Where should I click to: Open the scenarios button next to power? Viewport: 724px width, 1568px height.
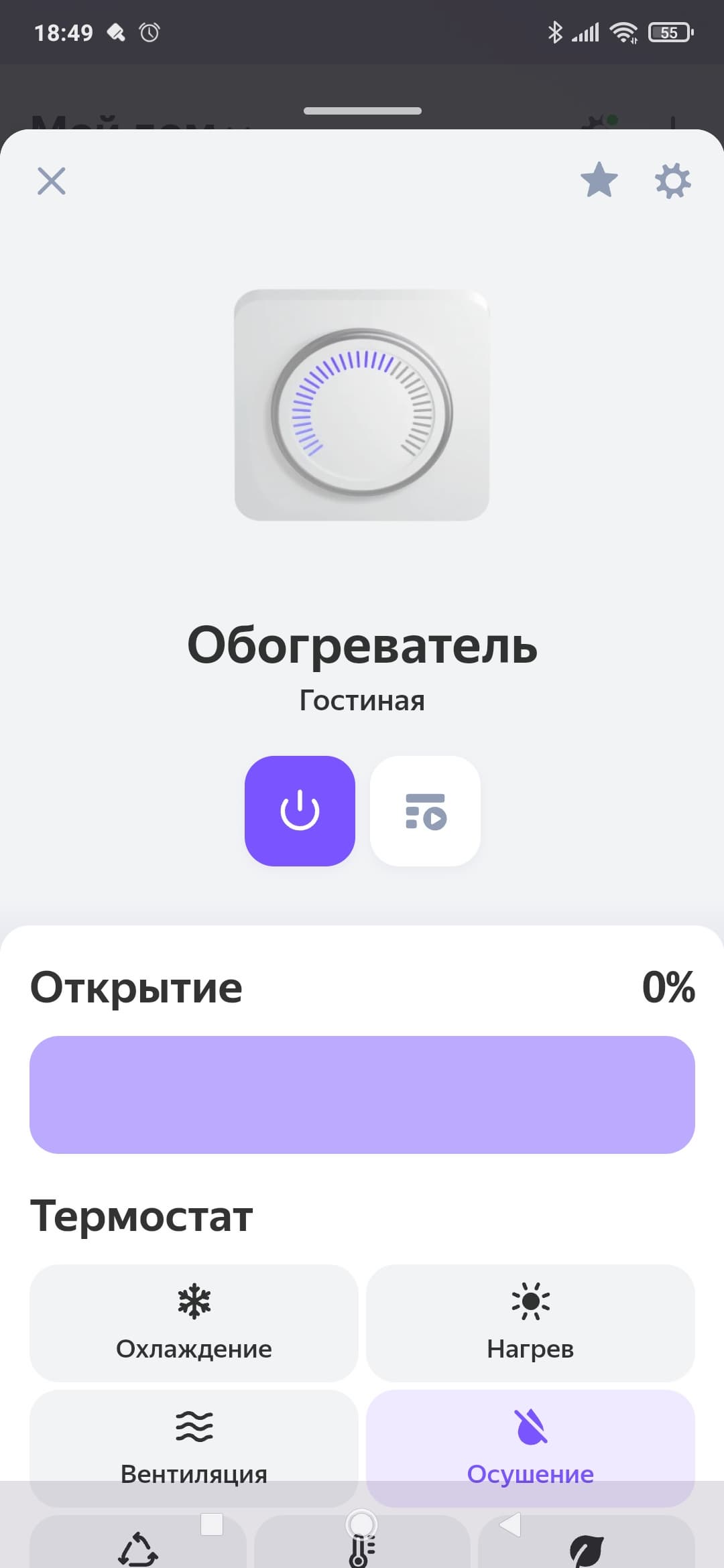coord(425,811)
